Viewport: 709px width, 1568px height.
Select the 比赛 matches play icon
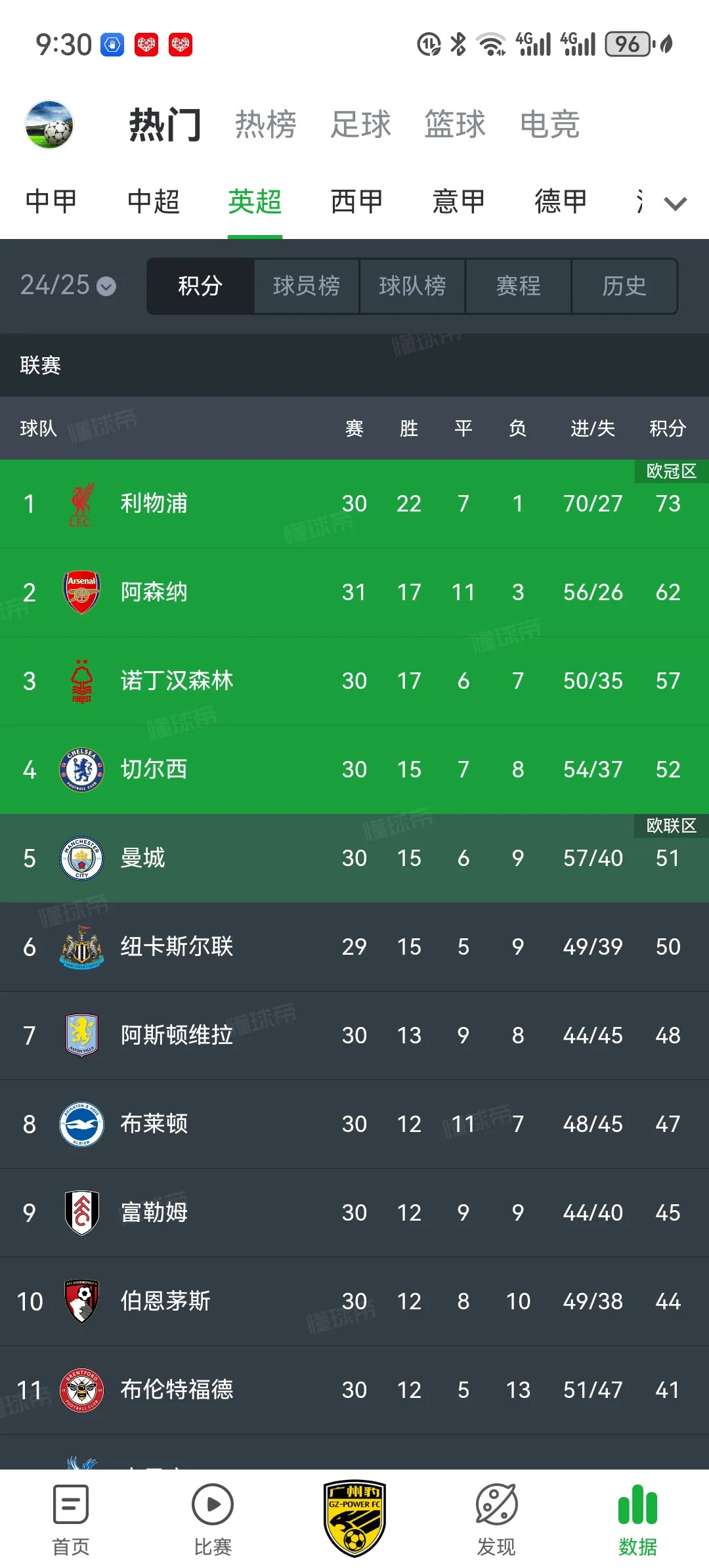click(x=212, y=1510)
